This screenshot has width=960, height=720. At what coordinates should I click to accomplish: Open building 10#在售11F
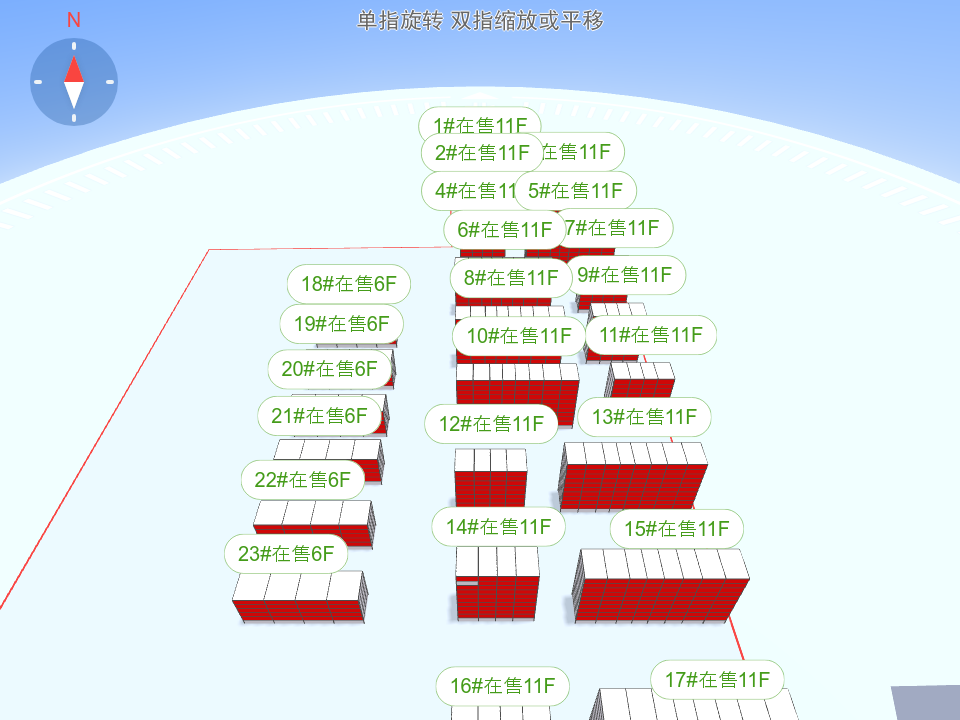pos(518,336)
